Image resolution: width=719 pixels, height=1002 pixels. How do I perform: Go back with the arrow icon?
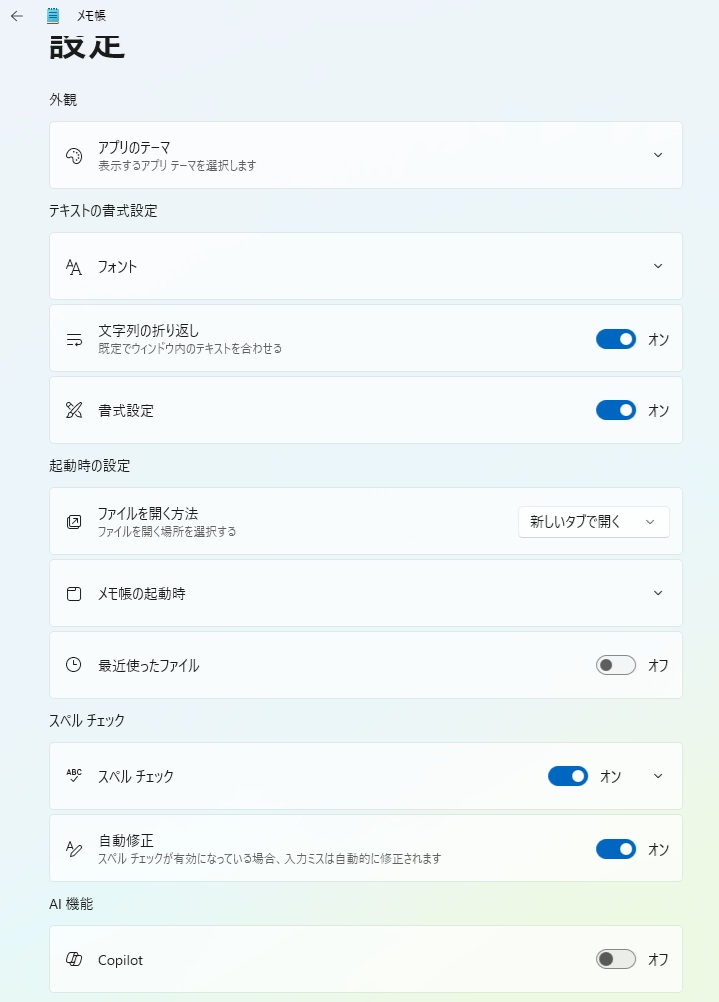17,16
